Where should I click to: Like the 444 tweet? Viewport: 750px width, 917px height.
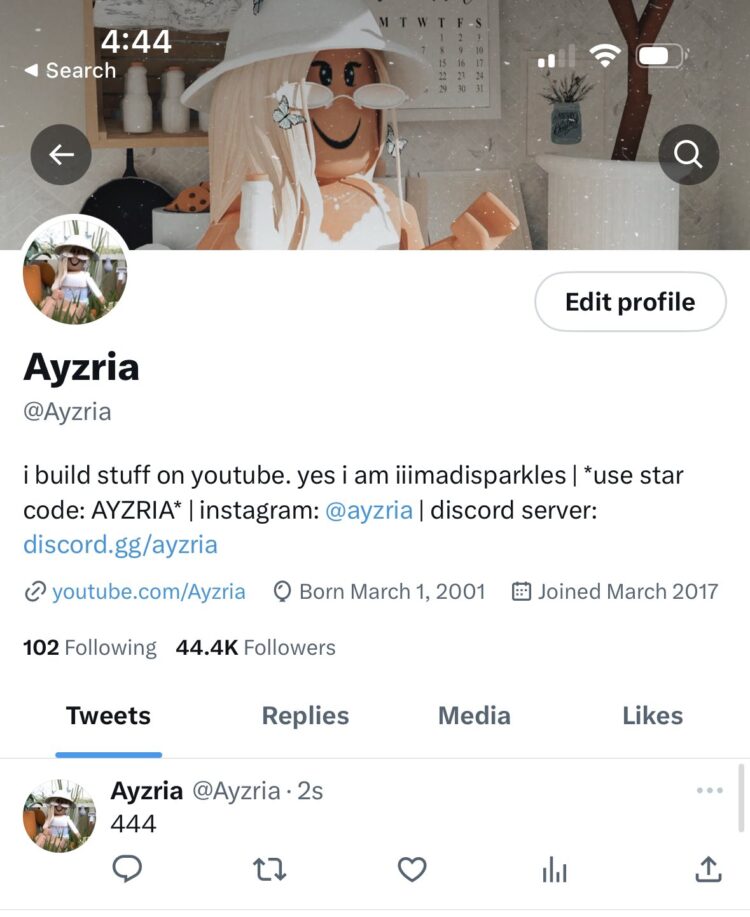[412, 869]
